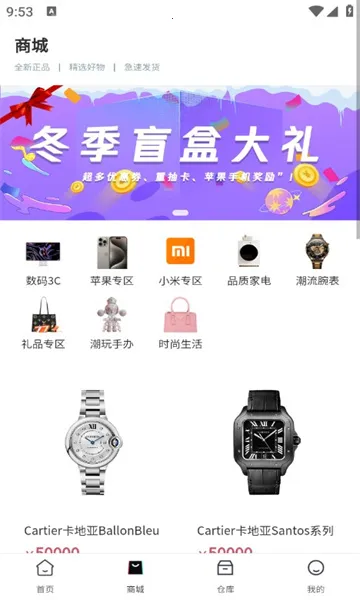
Task: View the Cartier卡地亚BallonBleu watch product
Action: pos(92,465)
